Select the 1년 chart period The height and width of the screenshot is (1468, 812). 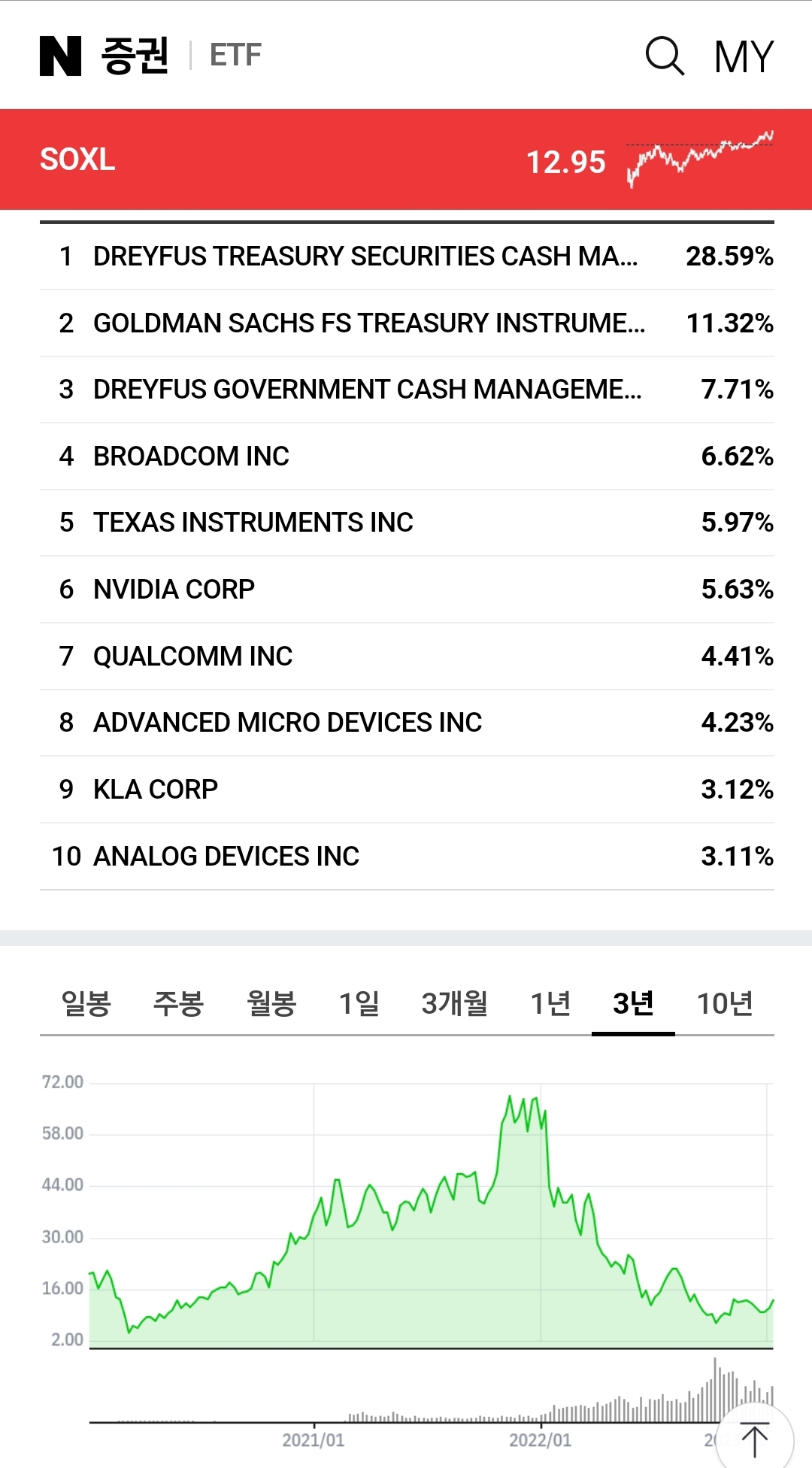[550, 1003]
